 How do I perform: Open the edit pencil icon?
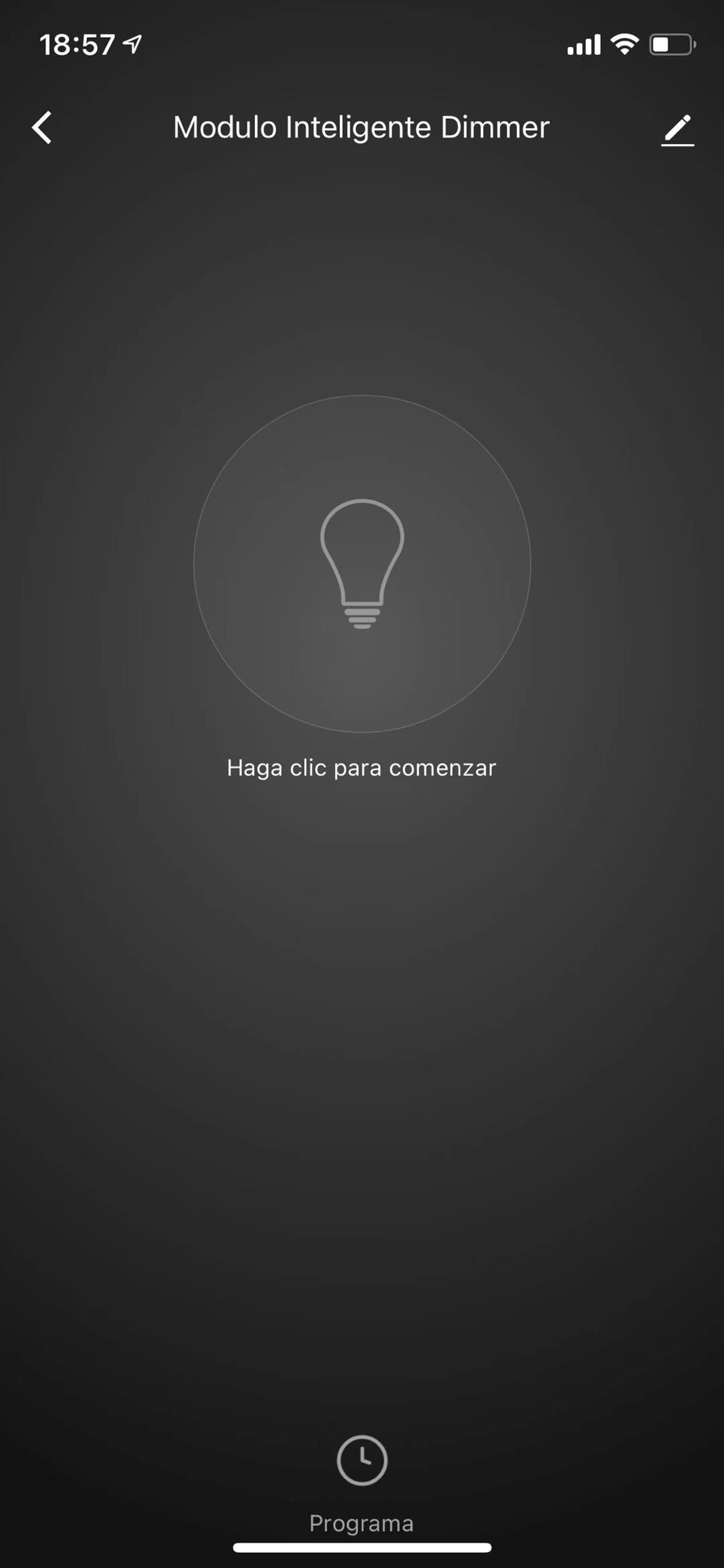point(677,129)
